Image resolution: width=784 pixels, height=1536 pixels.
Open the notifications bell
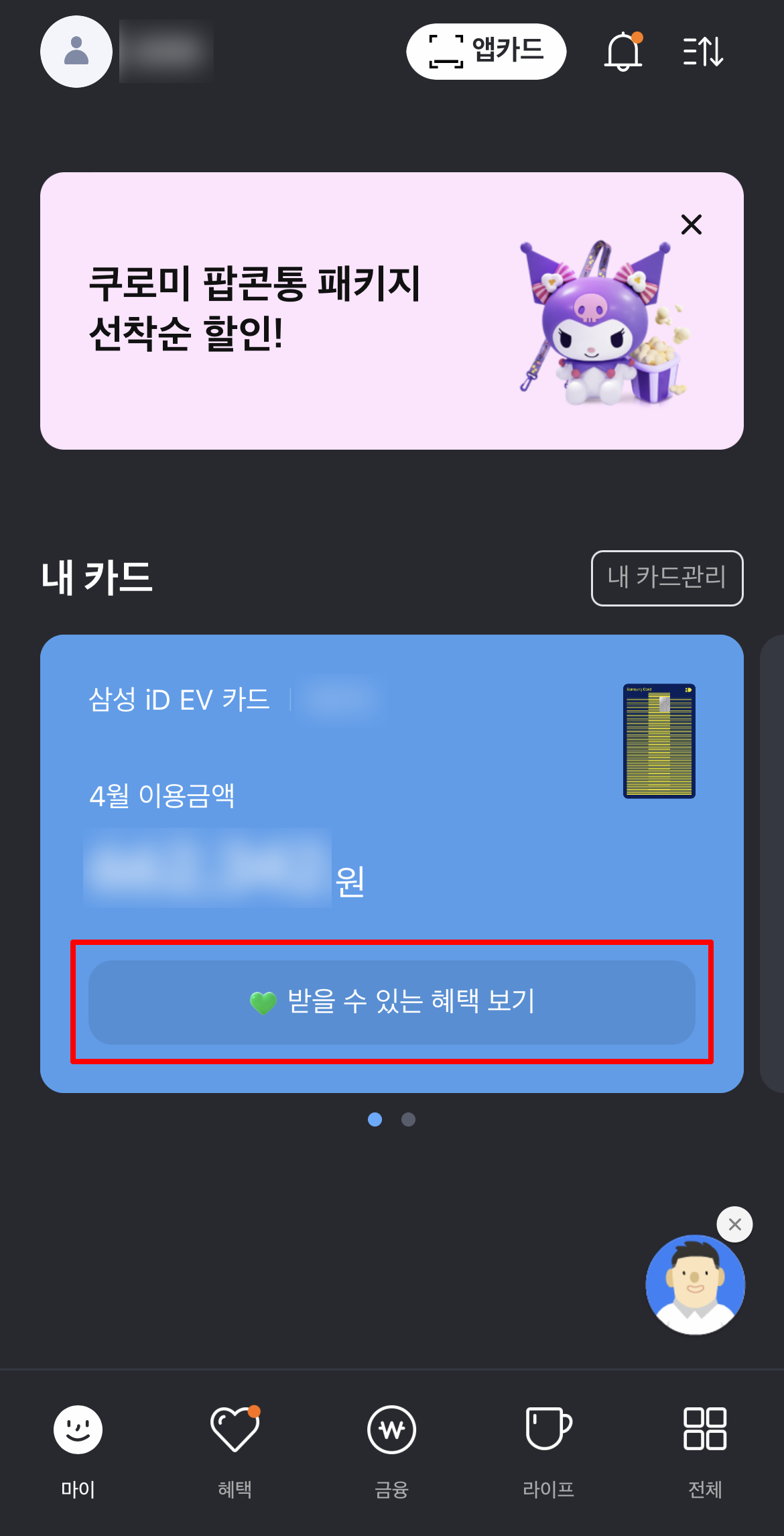(623, 52)
